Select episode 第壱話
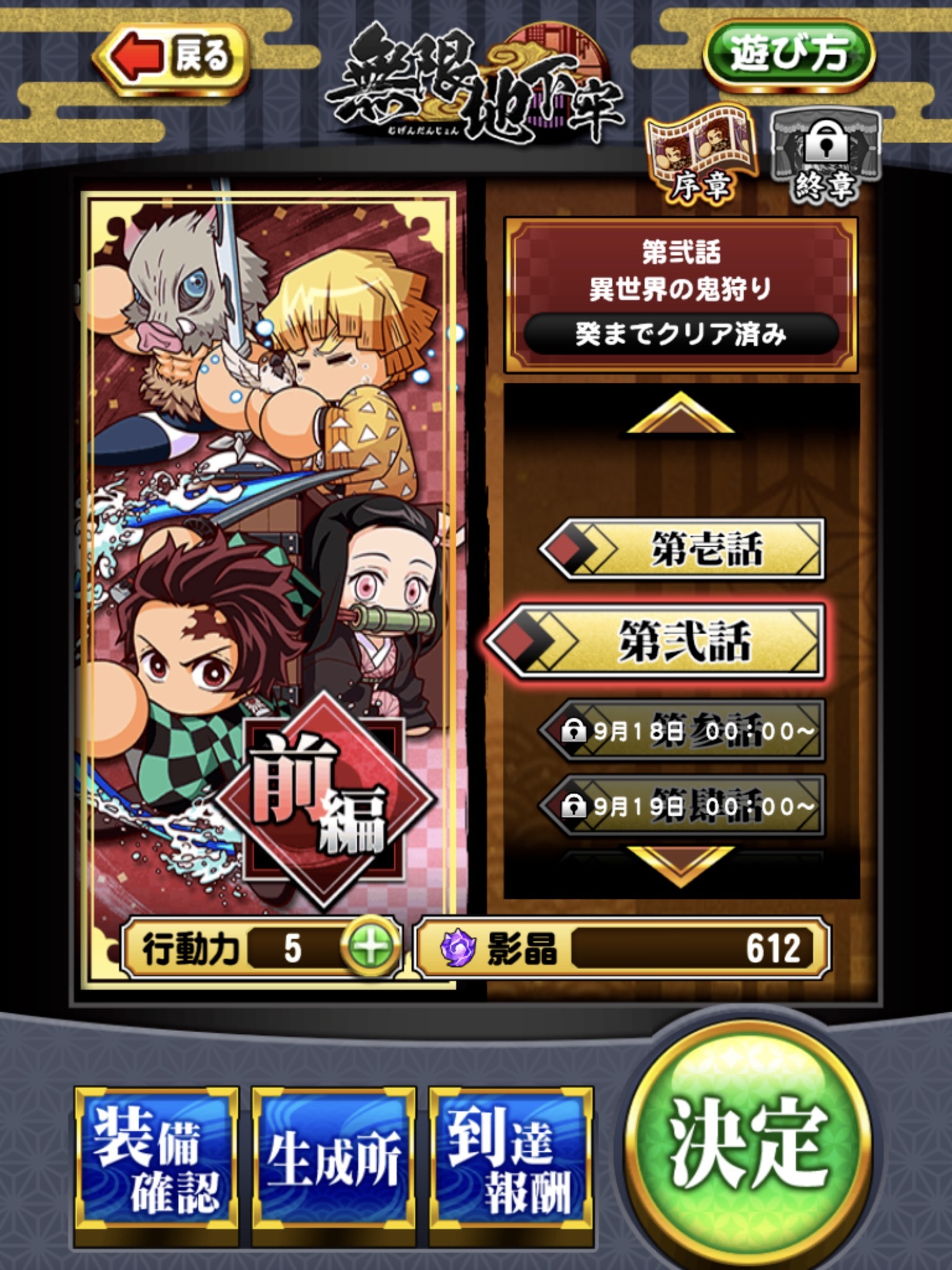This screenshot has height=1270, width=952. tap(682, 549)
